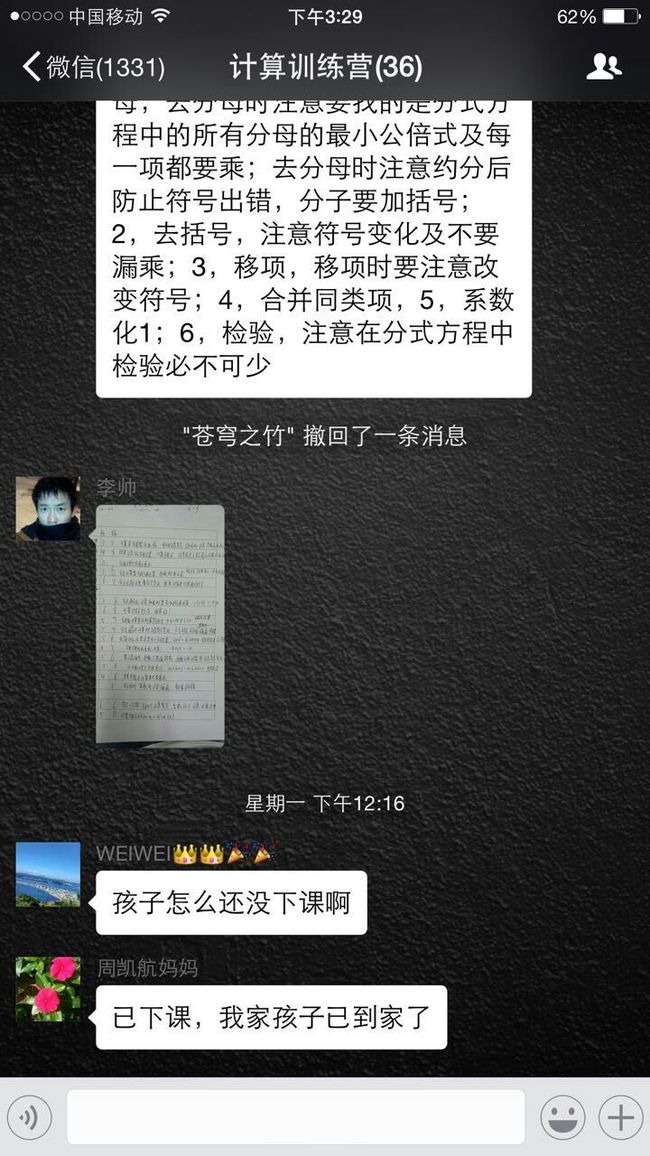The height and width of the screenshot is (1156, 650).
Task: Open WEIWEI's profile avatar
Action: pos(48,874)
